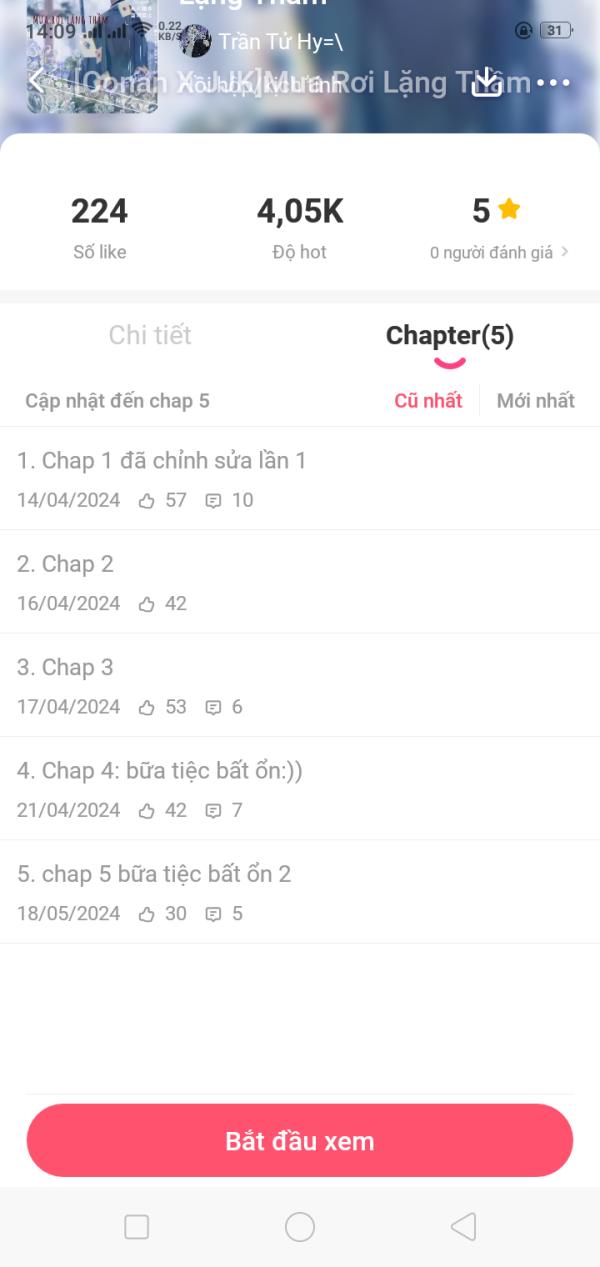Read Chap 3 from the list
Screen dimensions: 600x1267
pos(300,685)
